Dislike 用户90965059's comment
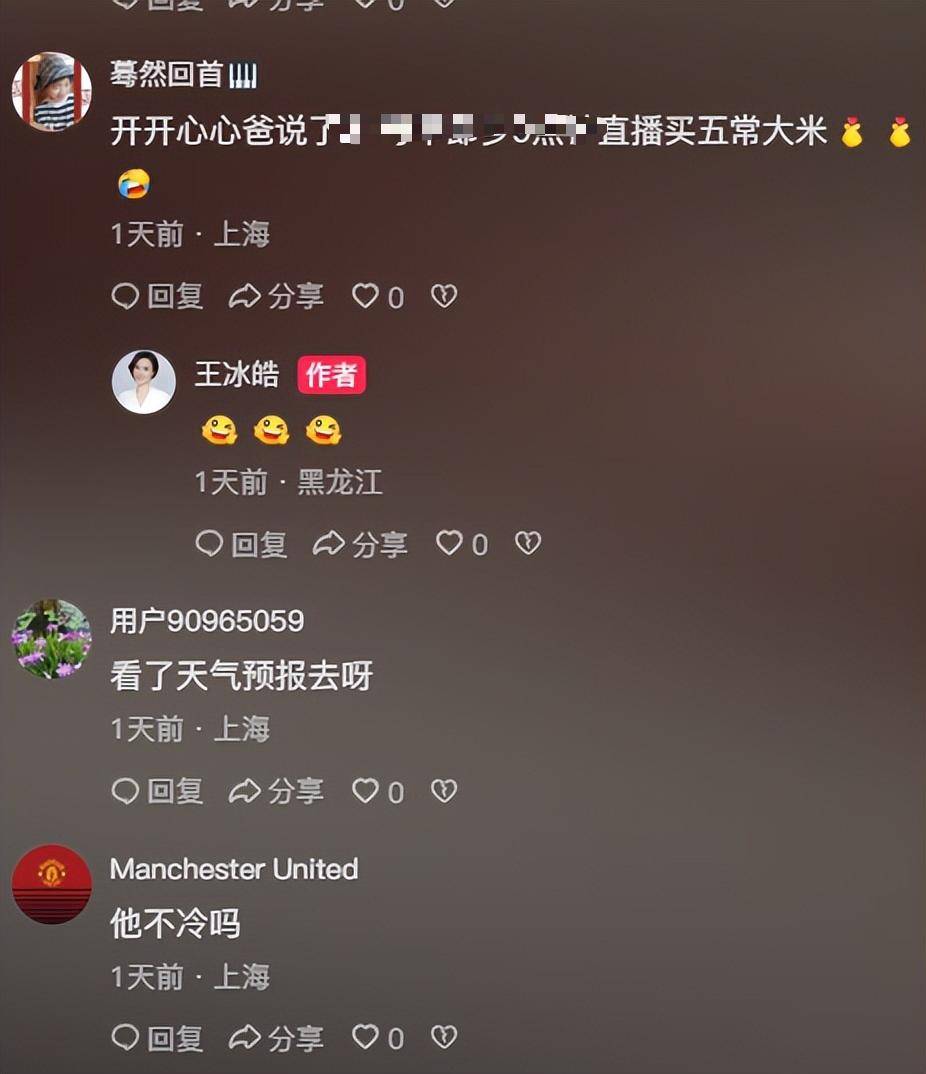926x1074 pixels. point(443,792)
